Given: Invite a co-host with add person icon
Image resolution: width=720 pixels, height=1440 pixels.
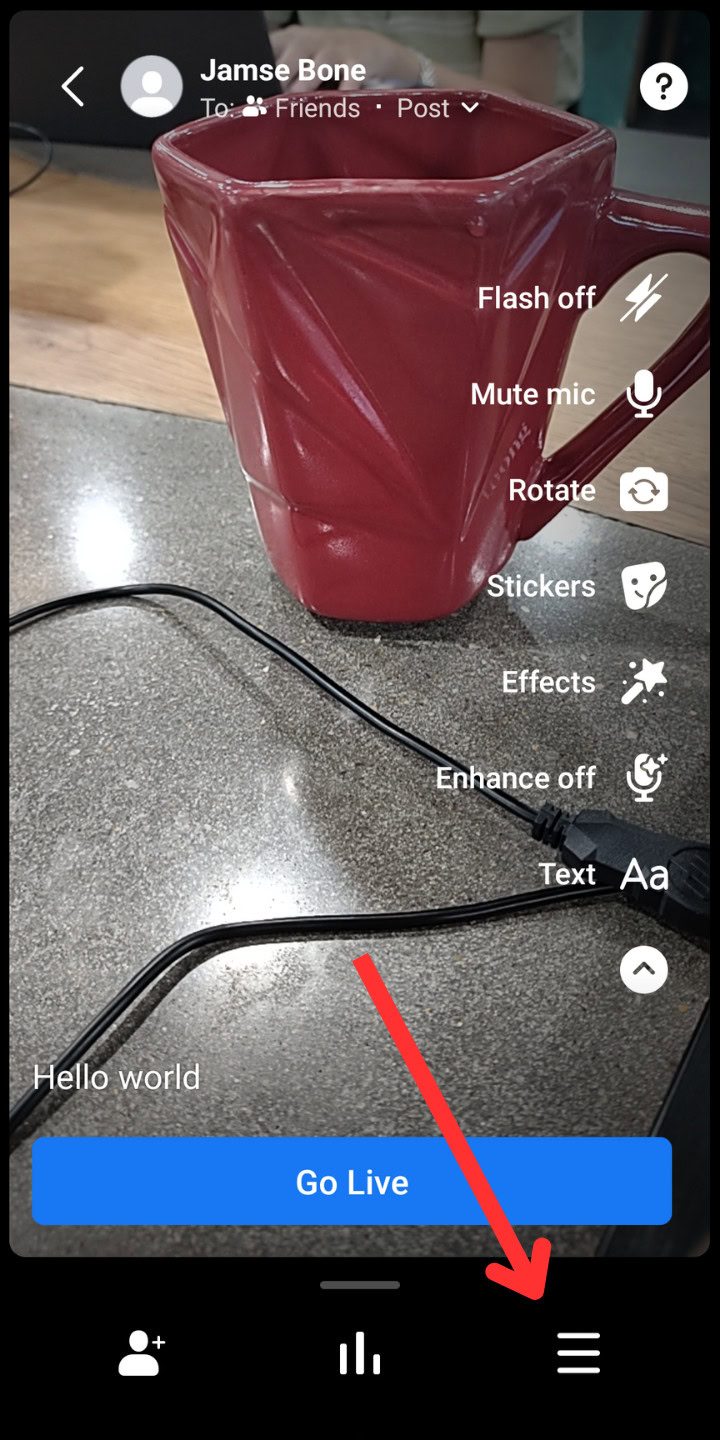Looking at the screenshot, I should click(141, 1354).
